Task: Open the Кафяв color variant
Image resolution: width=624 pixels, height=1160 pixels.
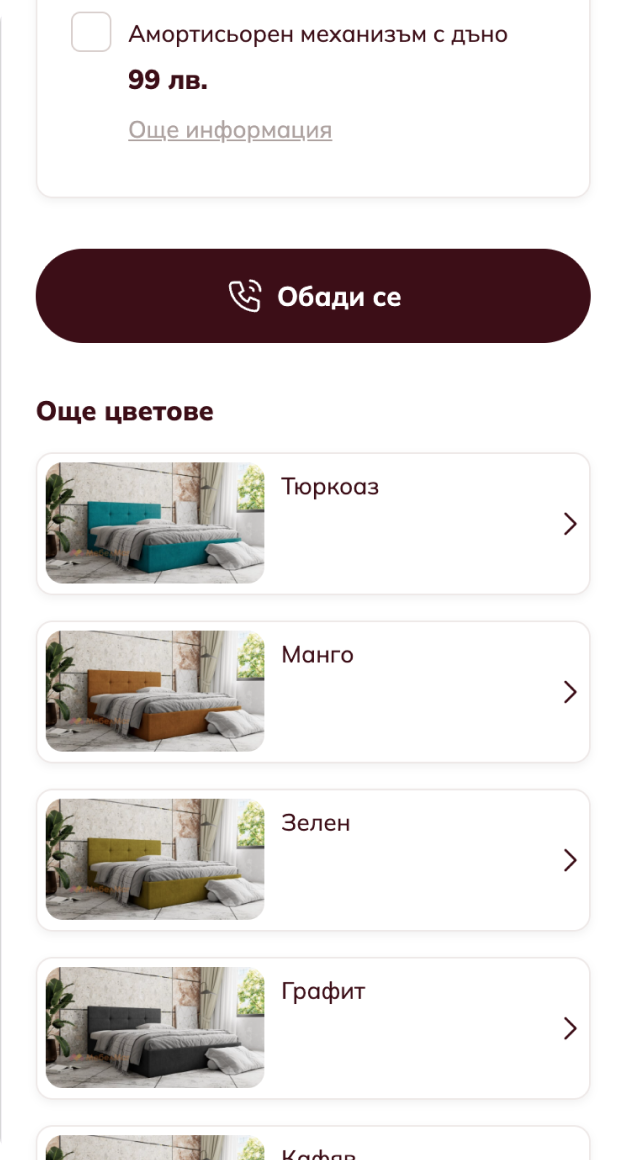Action: [313, 1148]
